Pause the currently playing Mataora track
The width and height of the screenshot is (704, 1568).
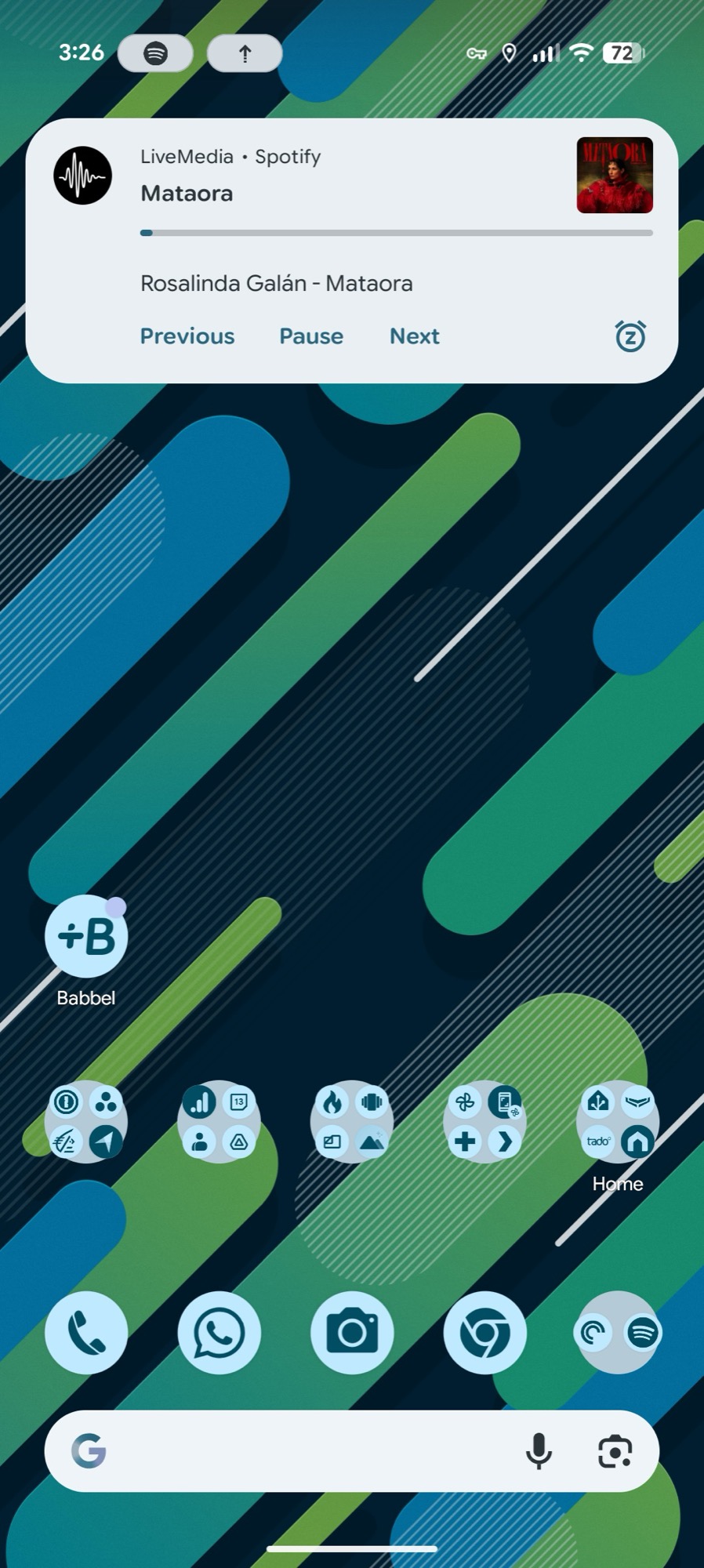point(311,336)
